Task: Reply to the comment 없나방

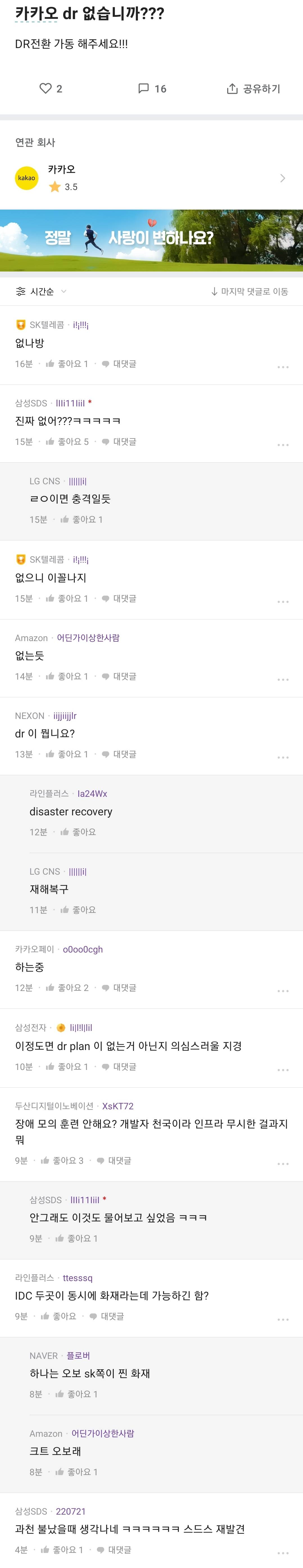Action: tap(119, 364)
